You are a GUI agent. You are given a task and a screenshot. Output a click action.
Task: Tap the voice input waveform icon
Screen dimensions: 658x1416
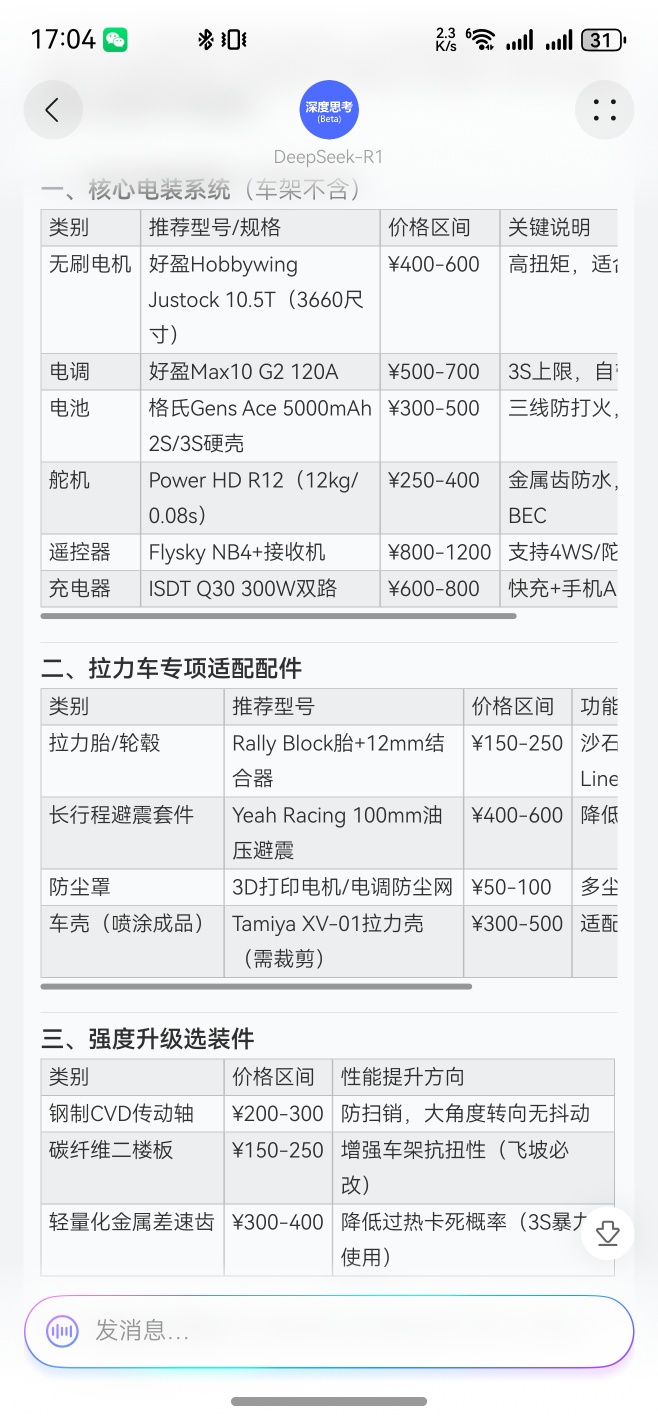pyautogui.click(x=62, y=1331)
